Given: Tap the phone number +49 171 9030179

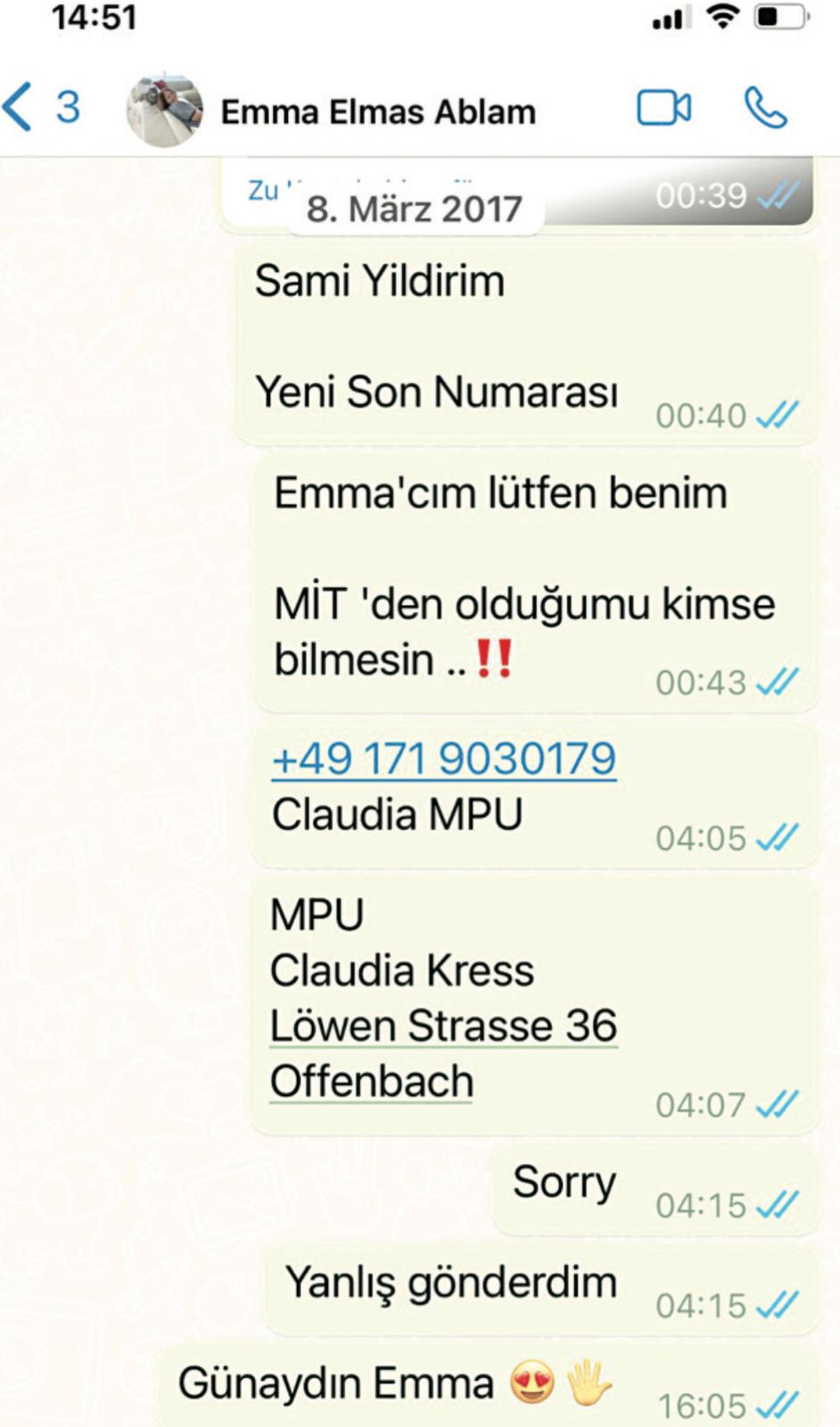Looking at the screenshot, I should coord(443,759).
